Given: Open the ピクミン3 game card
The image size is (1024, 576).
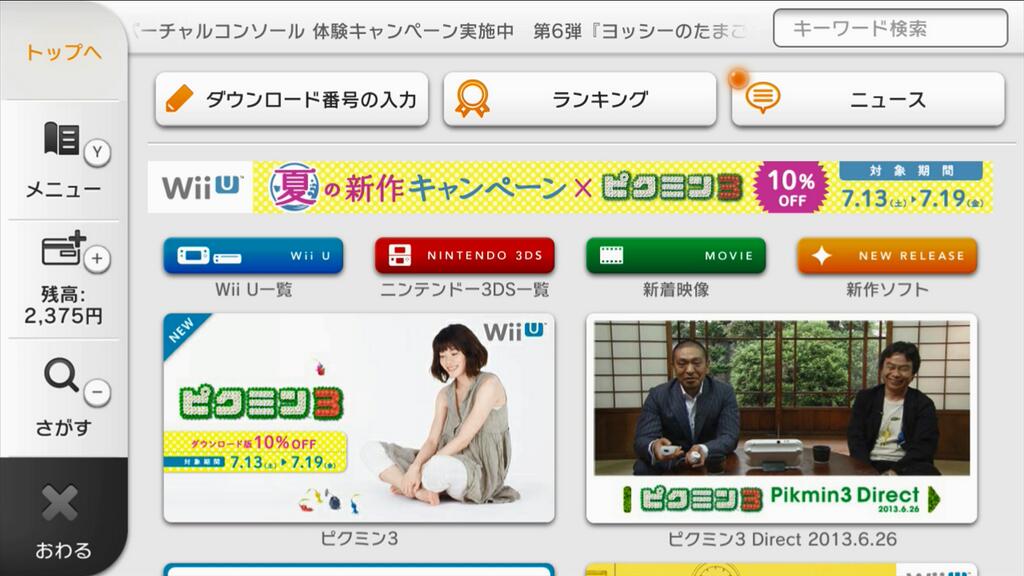Looking at the screenshot, I should coord(359,418).
